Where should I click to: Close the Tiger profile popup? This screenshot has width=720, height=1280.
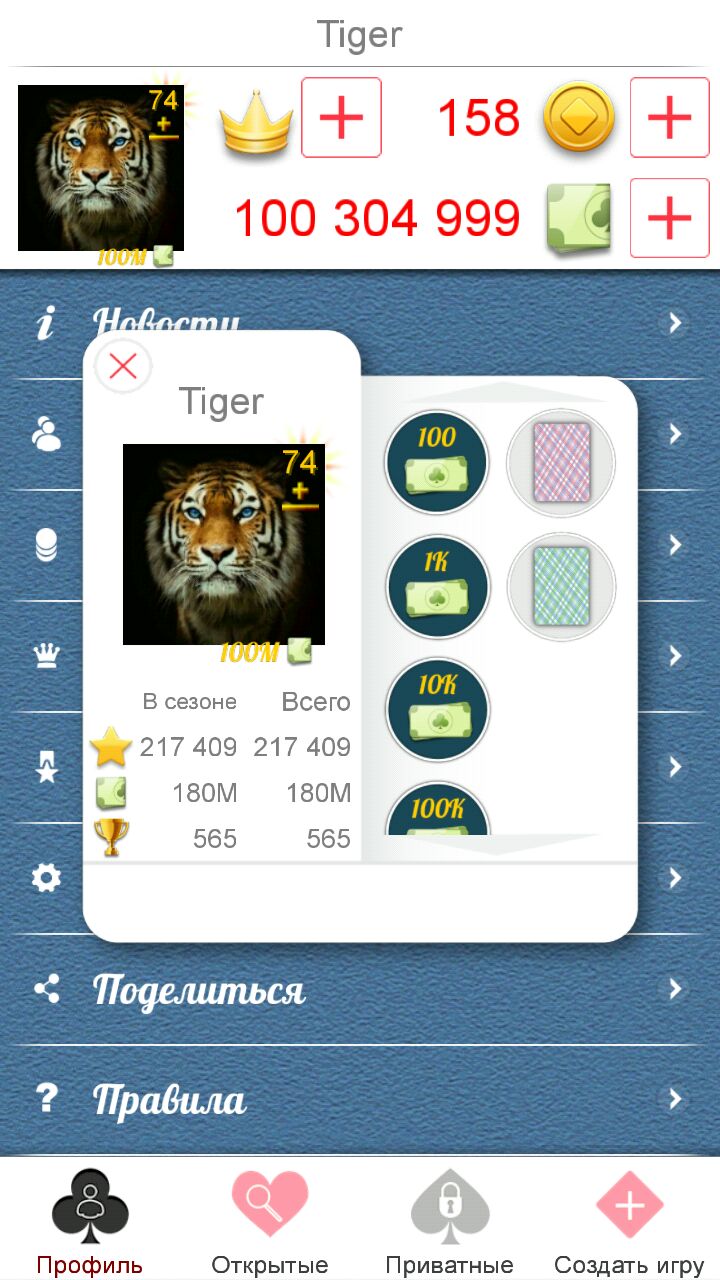(123, 367)
